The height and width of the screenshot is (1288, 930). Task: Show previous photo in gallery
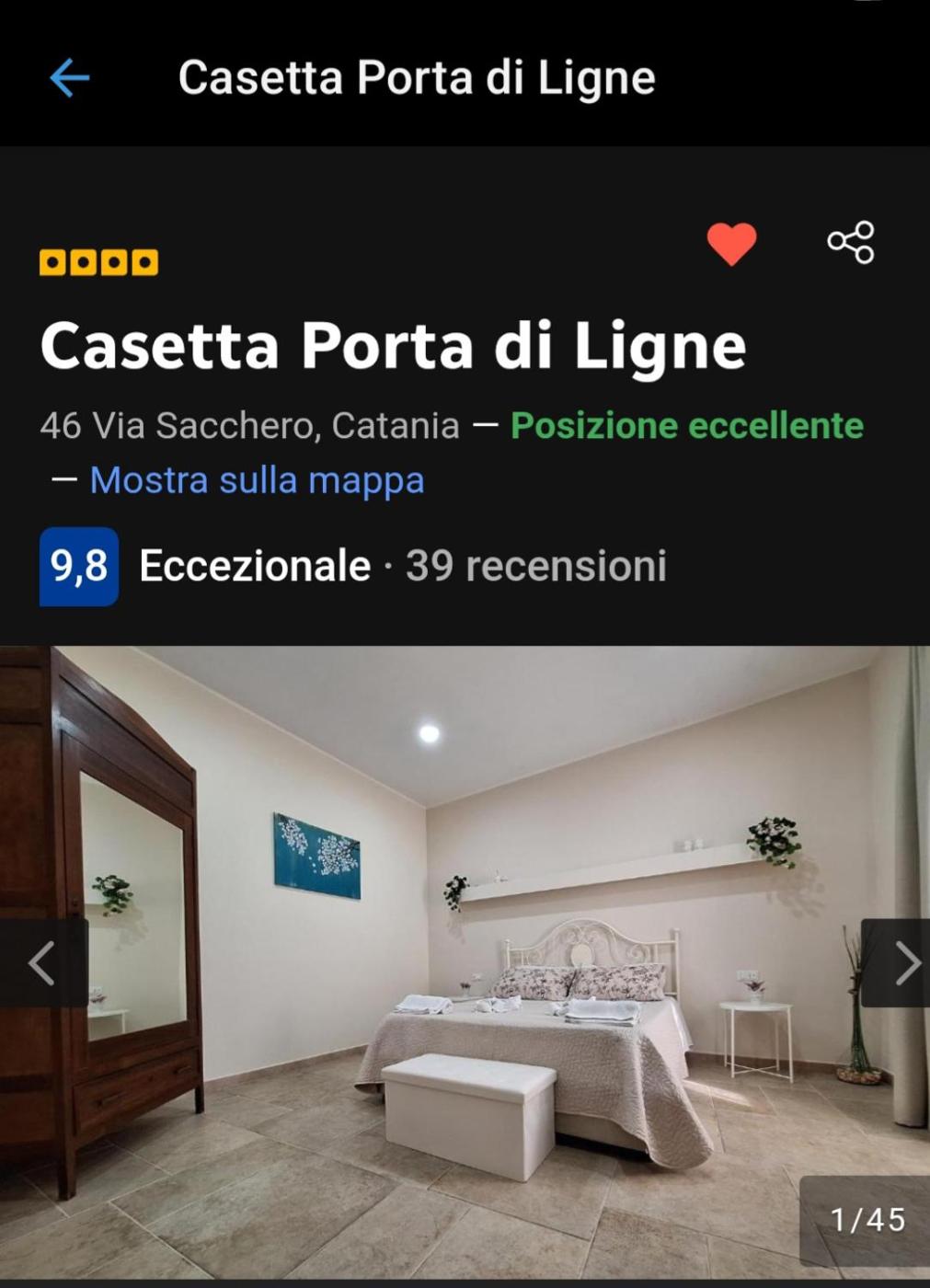click(x=42, y=963)
